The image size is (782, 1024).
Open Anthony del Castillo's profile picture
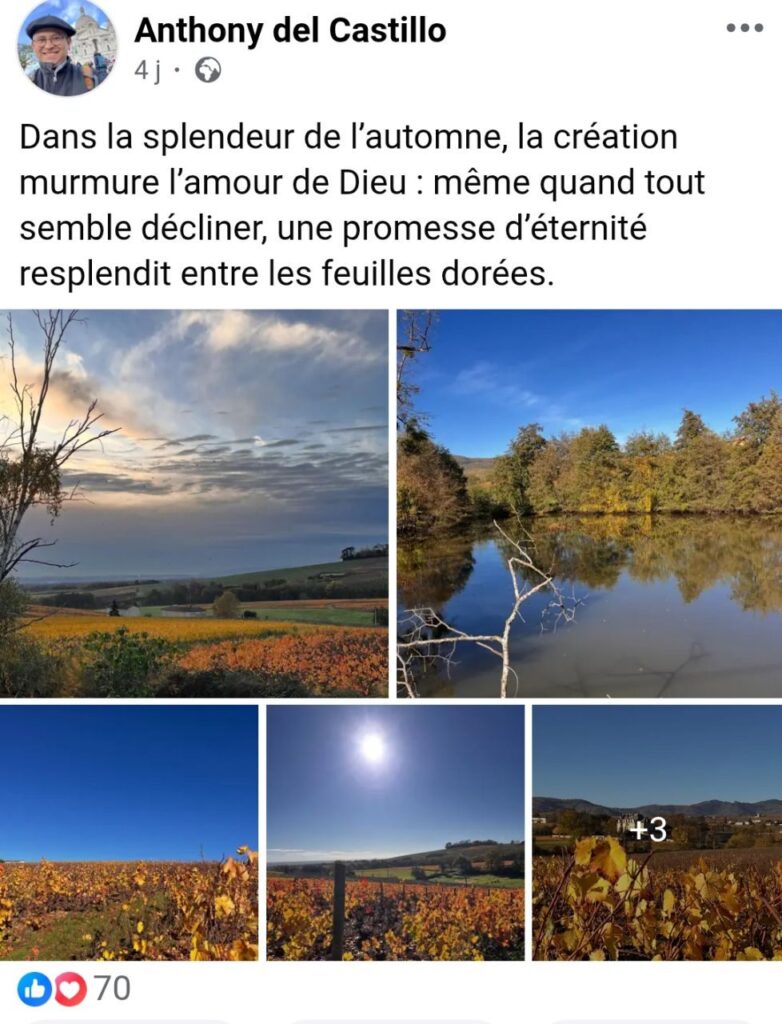[66, 47]
